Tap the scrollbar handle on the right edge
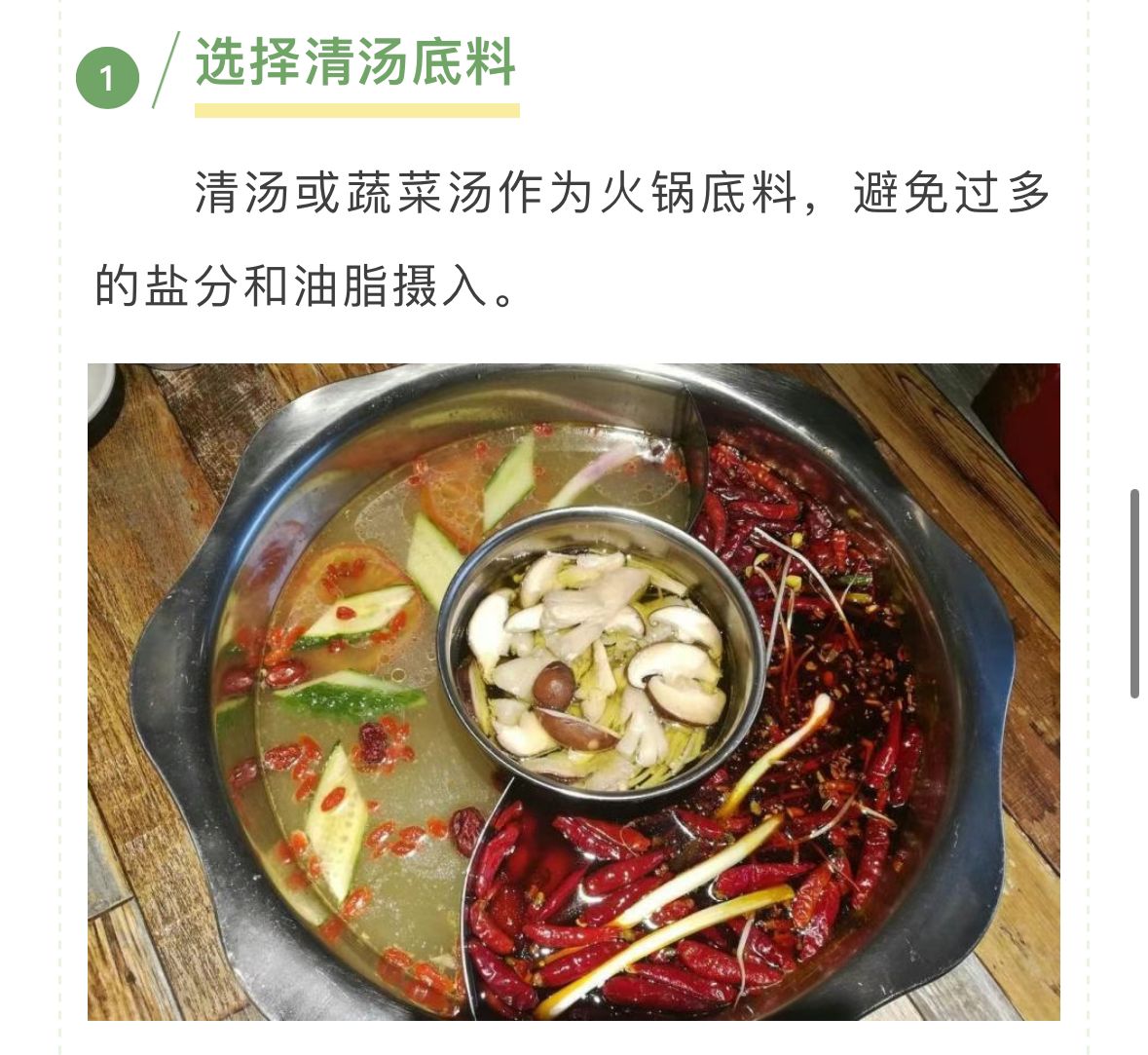Viewport: 1148px width, 1055px height. pos(1134,594)
